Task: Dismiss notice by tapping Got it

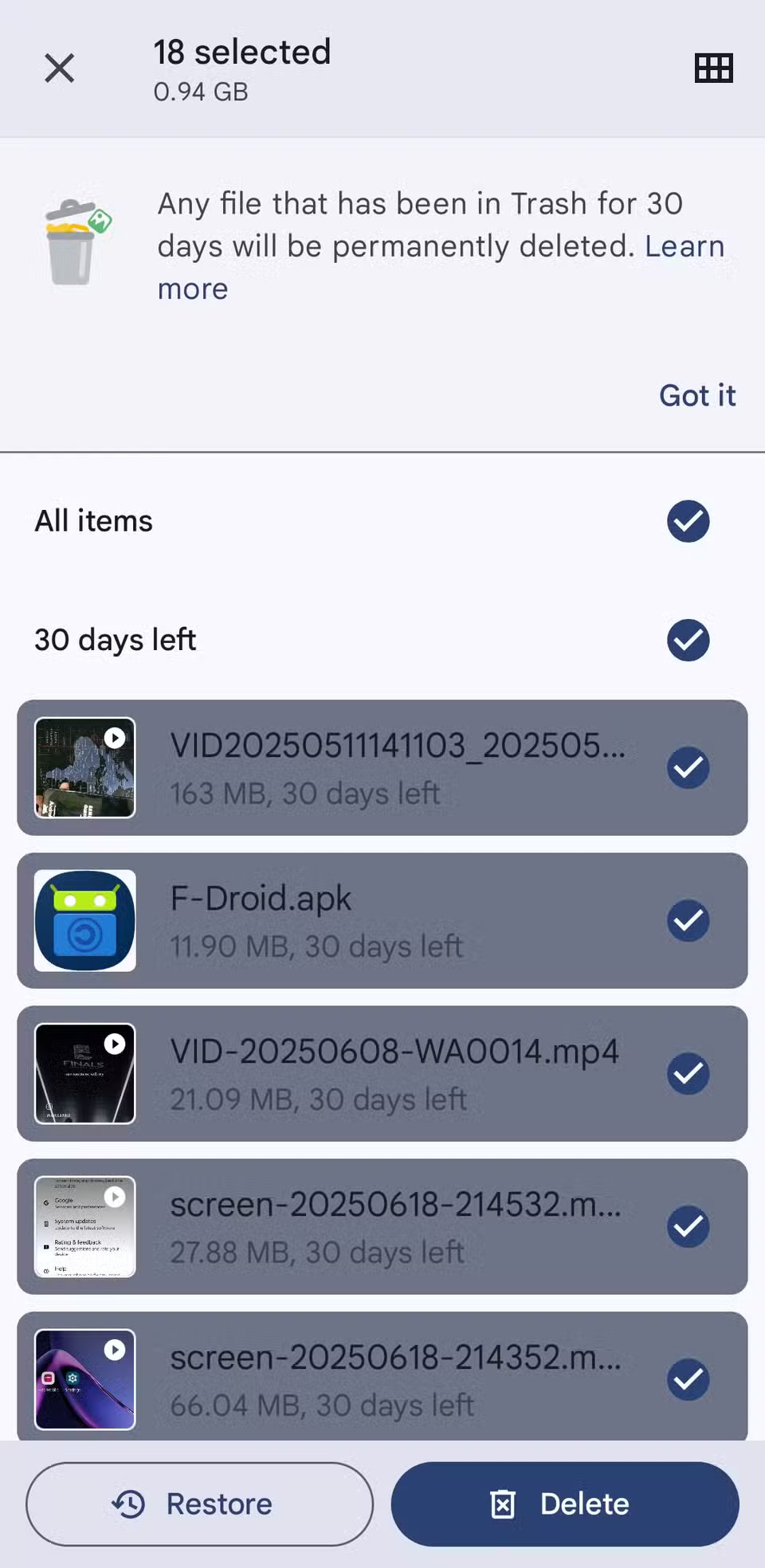Action: pos(696,395)
